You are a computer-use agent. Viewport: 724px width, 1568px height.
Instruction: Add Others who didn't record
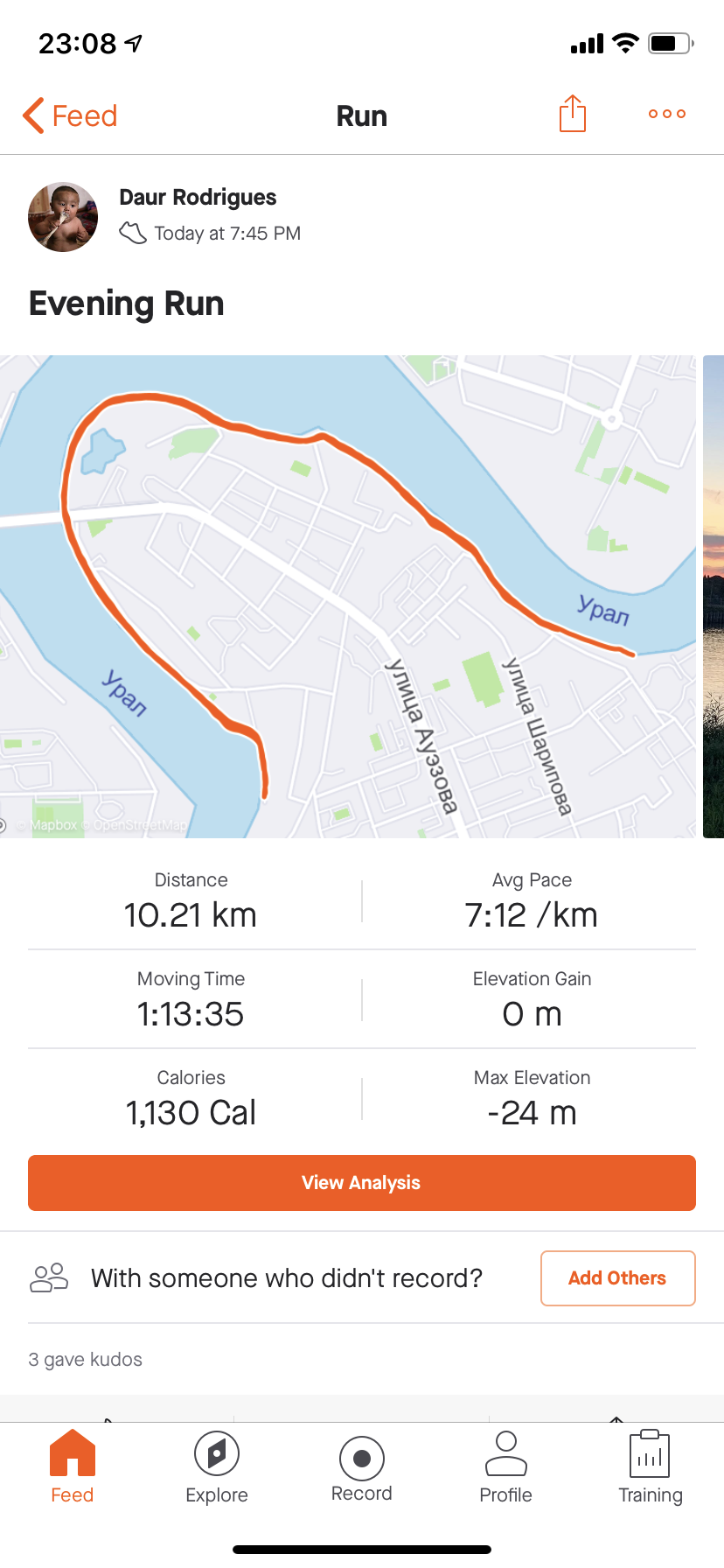[617, 1278]
